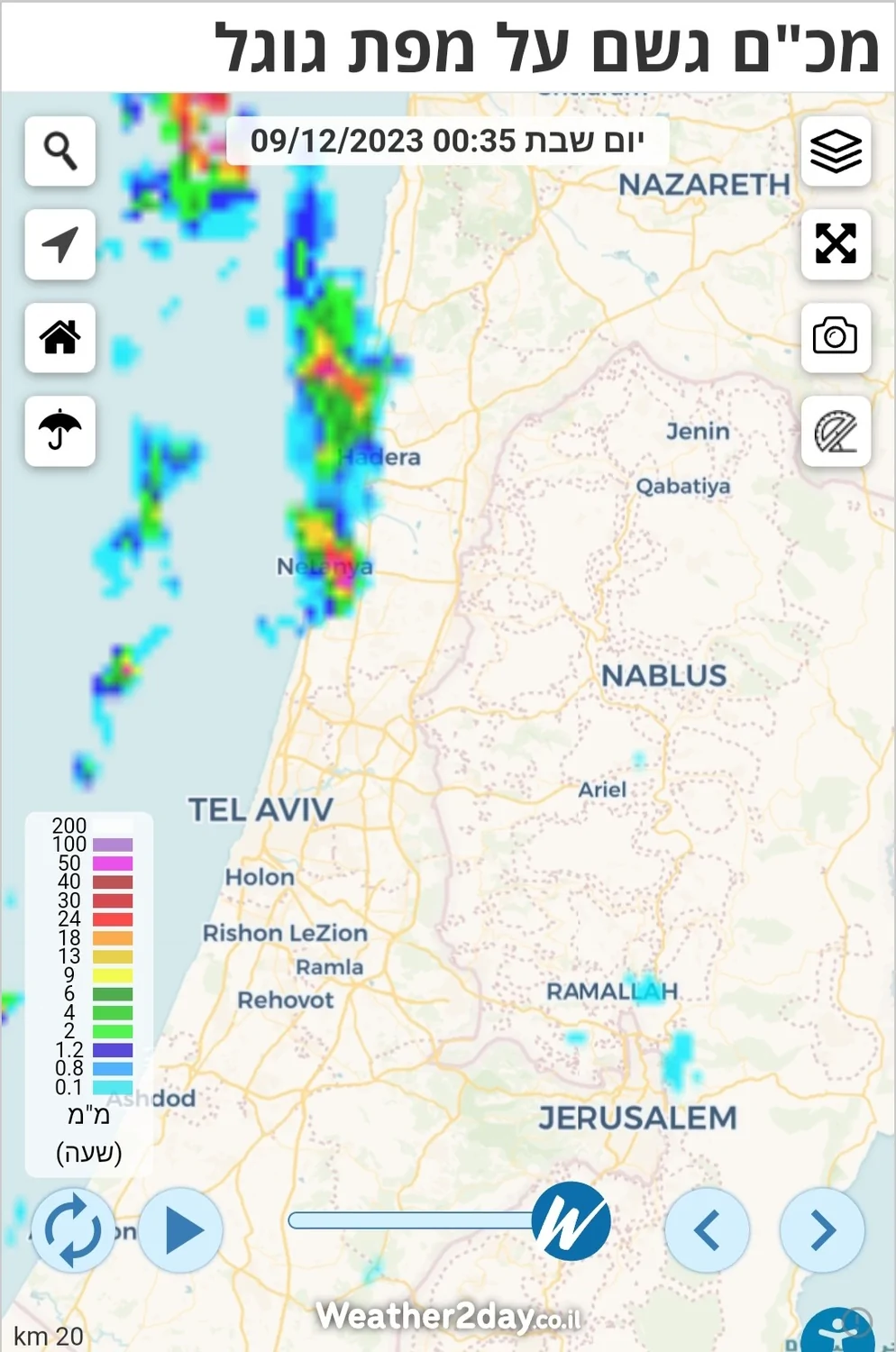The width and height of the screenshot is (896, 1352).
Task: Play the rain radar animation
Action: click(x=181, y=1230)
